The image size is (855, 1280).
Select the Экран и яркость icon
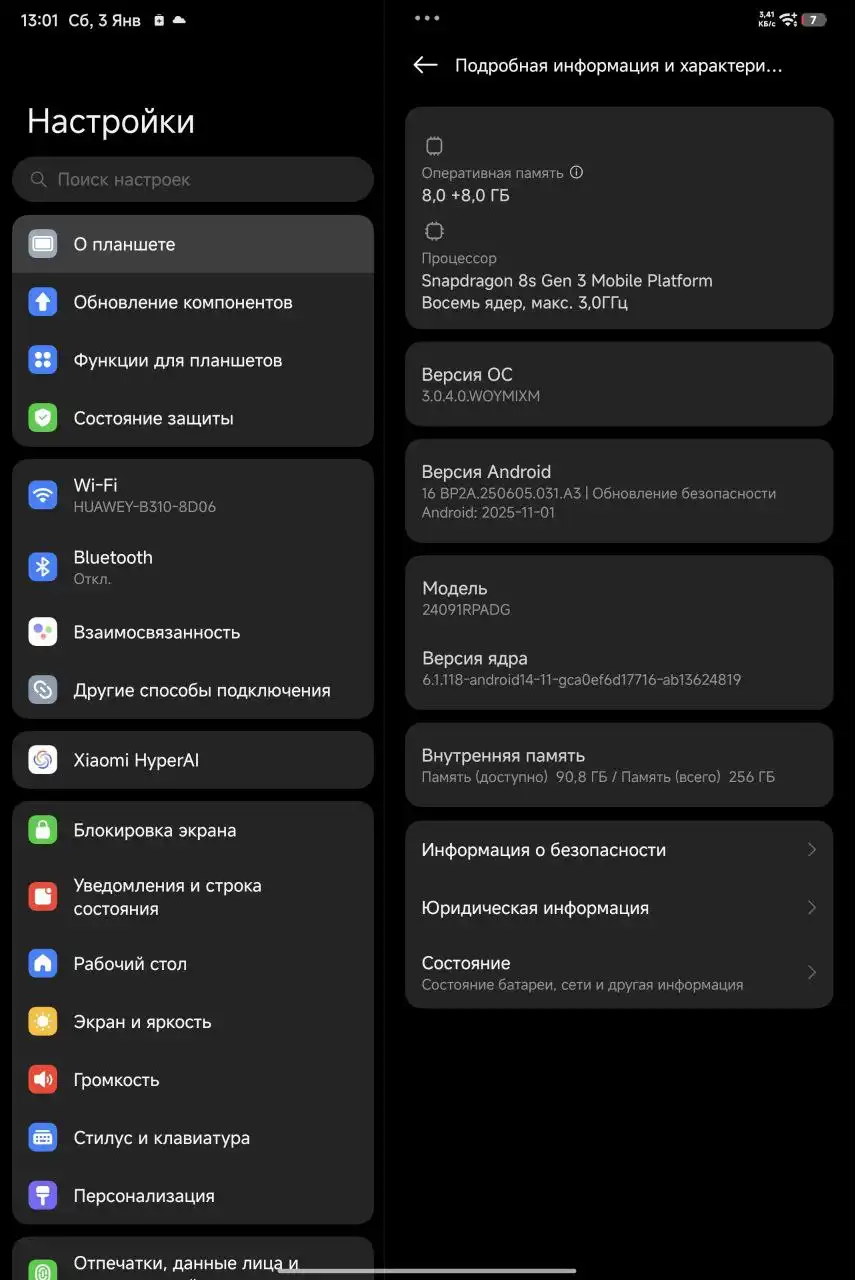coord(42,1021)
